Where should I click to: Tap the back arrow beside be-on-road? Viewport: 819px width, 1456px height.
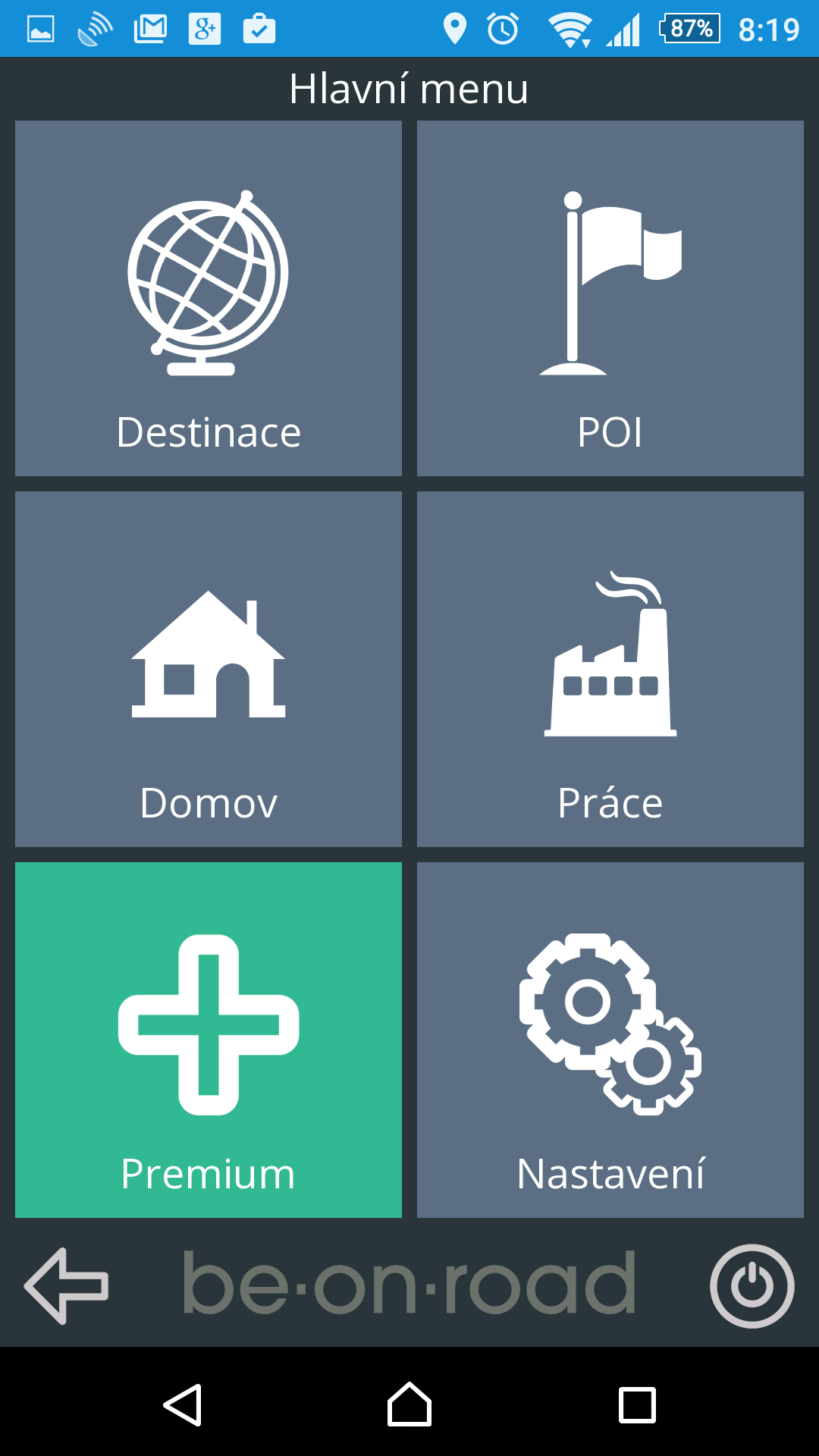click(x=67, y=1286)
